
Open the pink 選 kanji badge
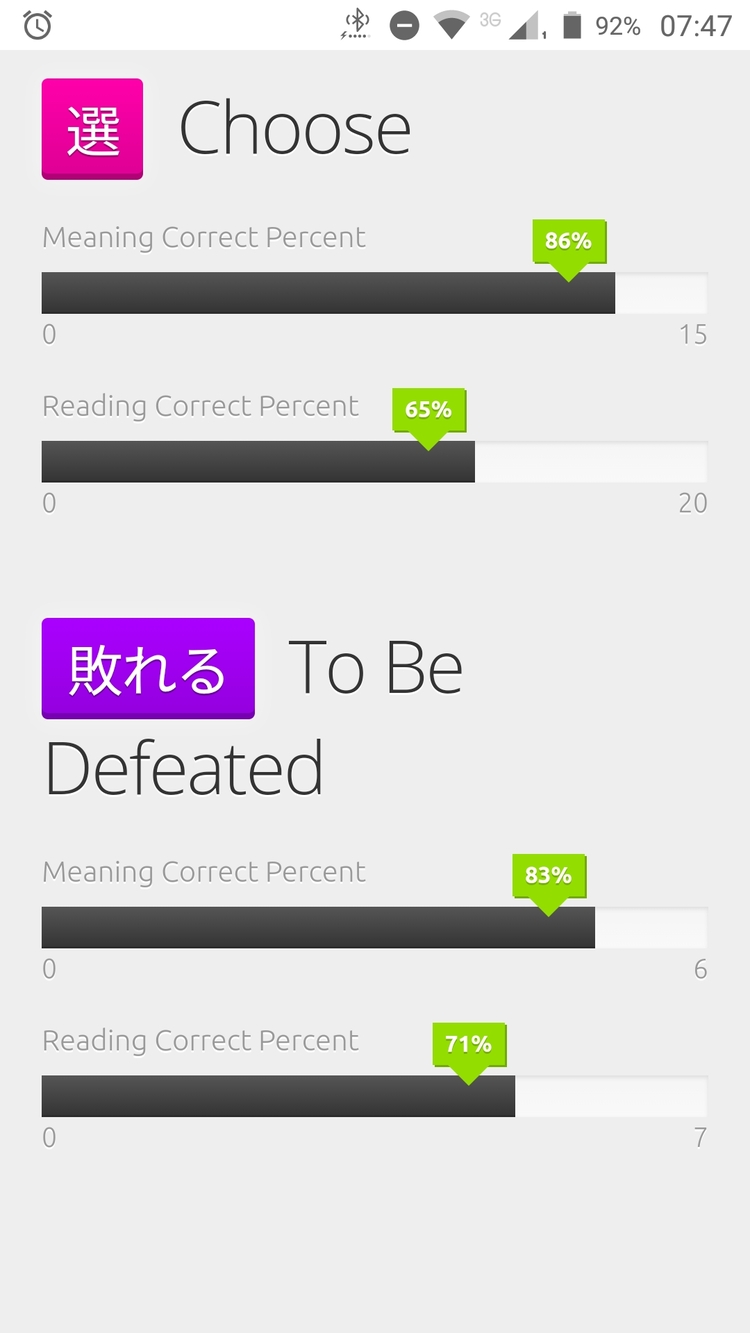tap(92, 129)
